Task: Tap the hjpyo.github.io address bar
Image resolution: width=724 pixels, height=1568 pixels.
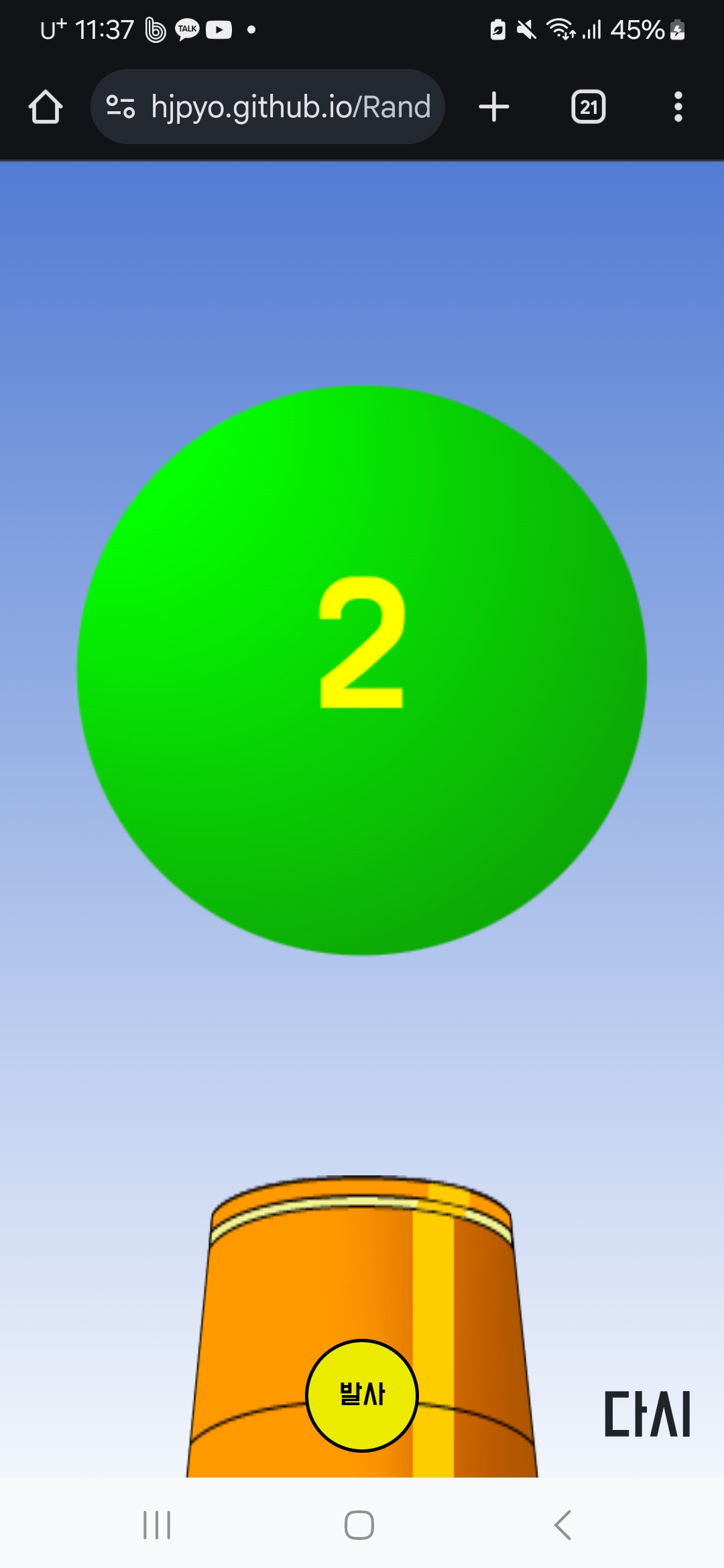Action: (x=290, y=107)
